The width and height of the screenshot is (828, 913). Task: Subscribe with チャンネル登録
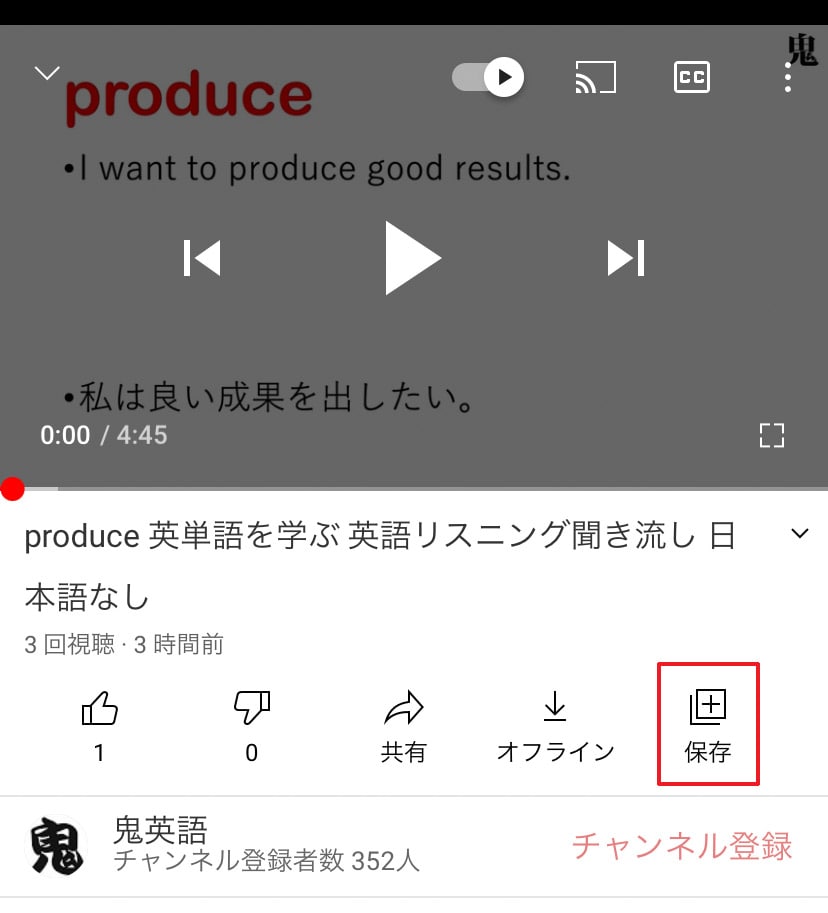click(682, 846)
